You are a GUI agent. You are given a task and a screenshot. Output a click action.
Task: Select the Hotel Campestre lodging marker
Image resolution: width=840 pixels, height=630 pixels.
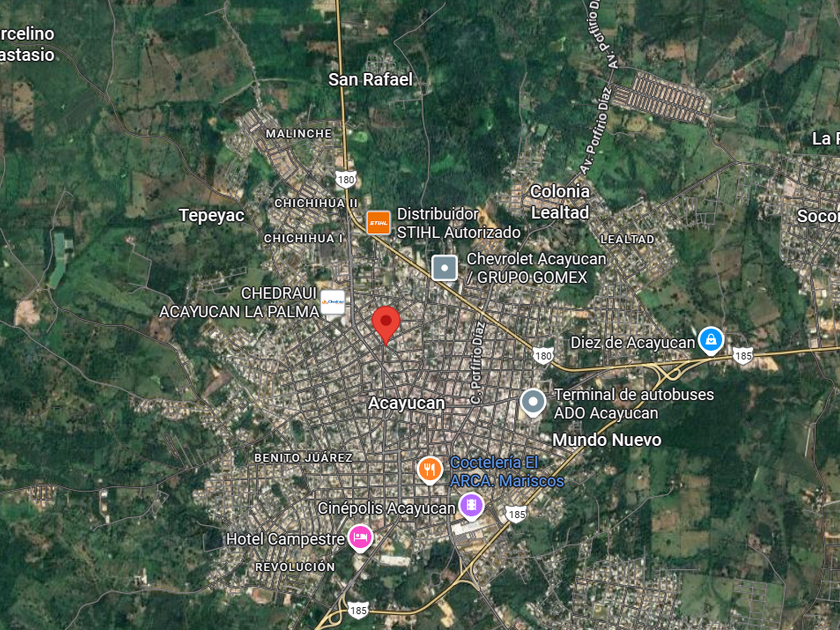(x=360, y=538)
